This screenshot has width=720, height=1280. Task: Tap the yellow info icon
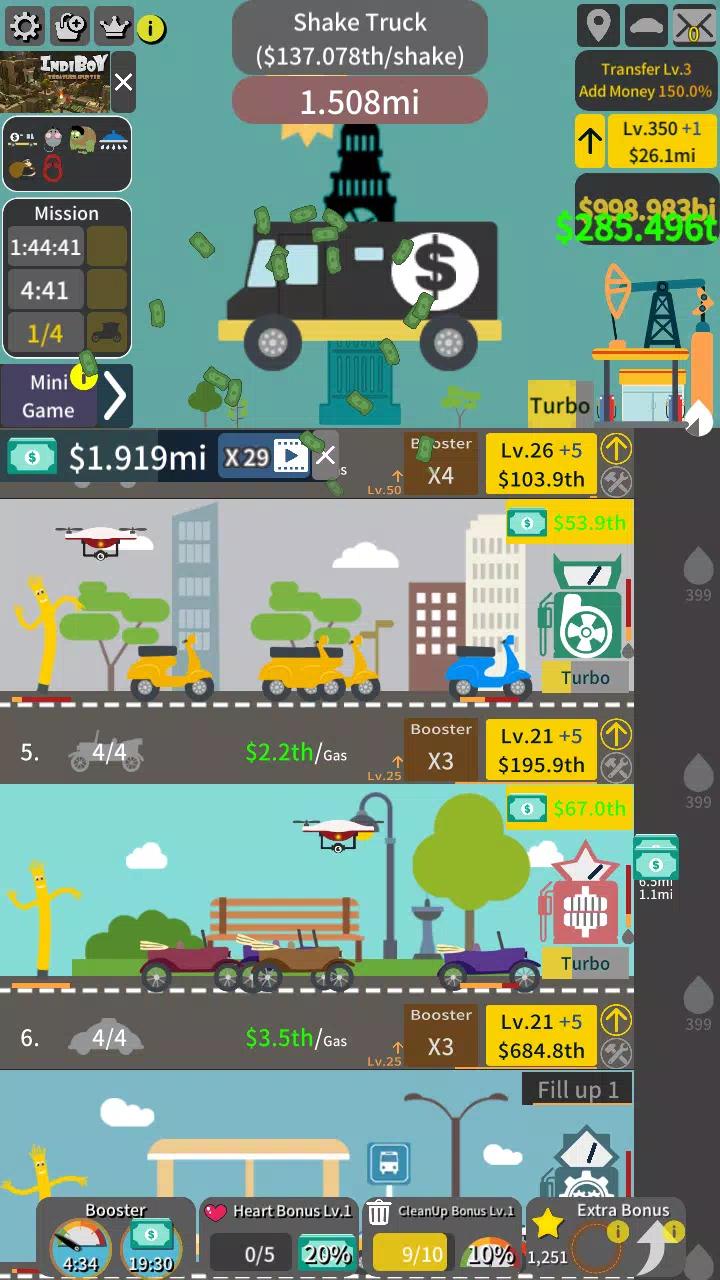[152, 29]
